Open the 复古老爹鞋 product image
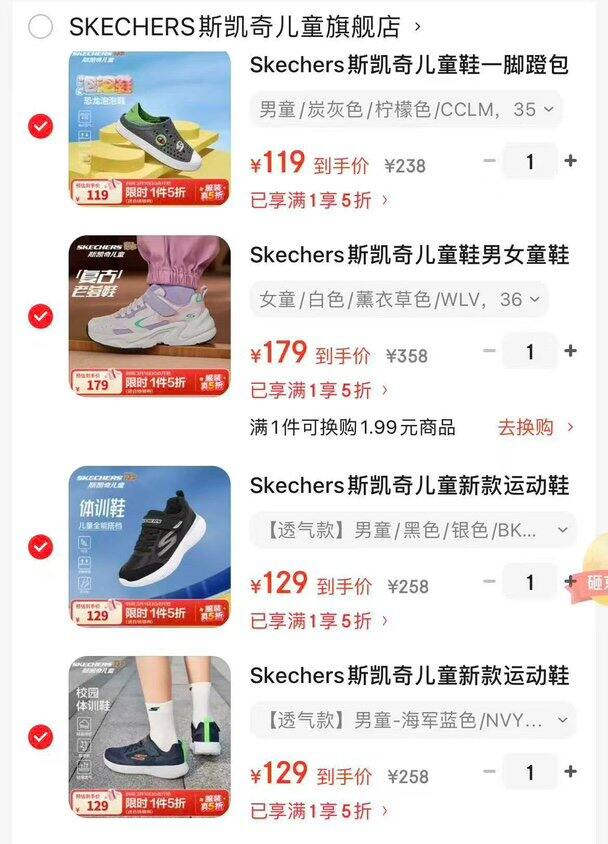 pos(149,316)
